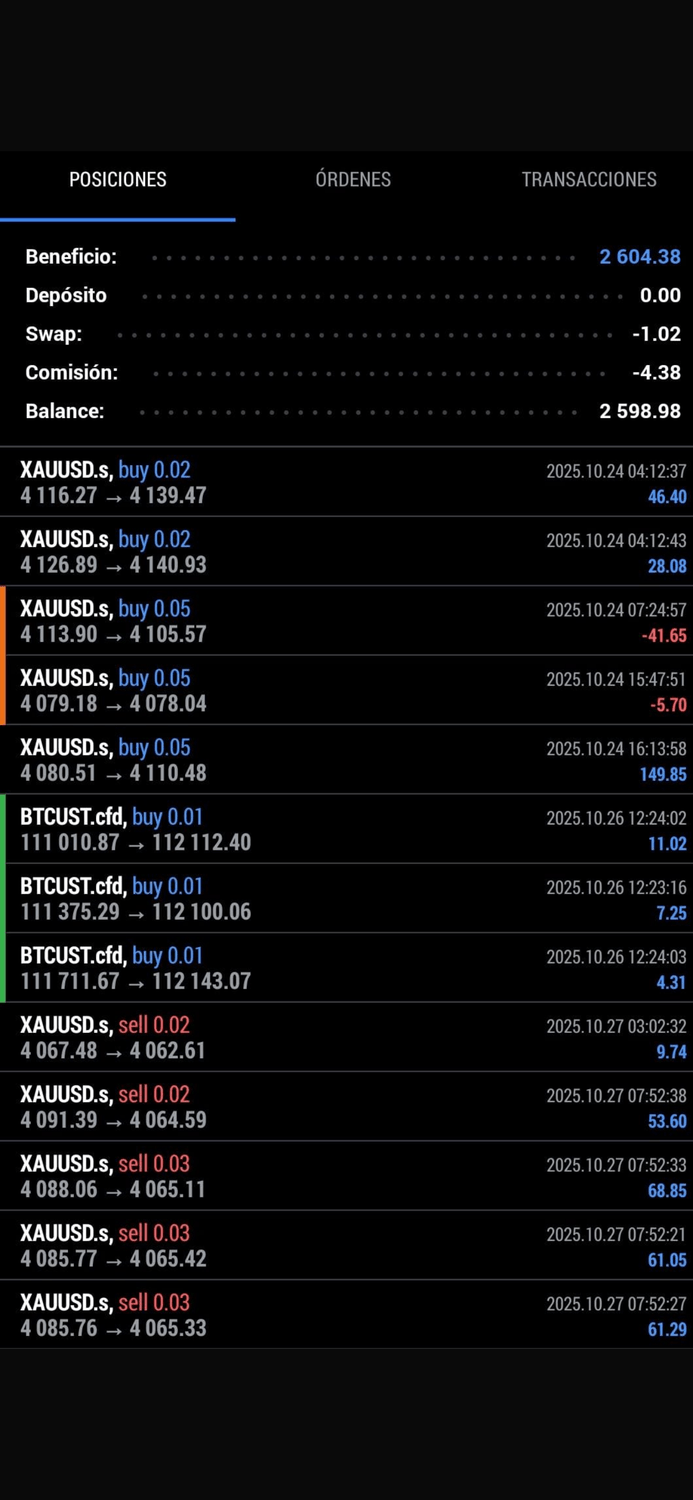Open the XAUUSD.s buy with 149.85 profit
Image resolution: width=693 pixels, height=1500 pixels.
click(x=346, y=760)
